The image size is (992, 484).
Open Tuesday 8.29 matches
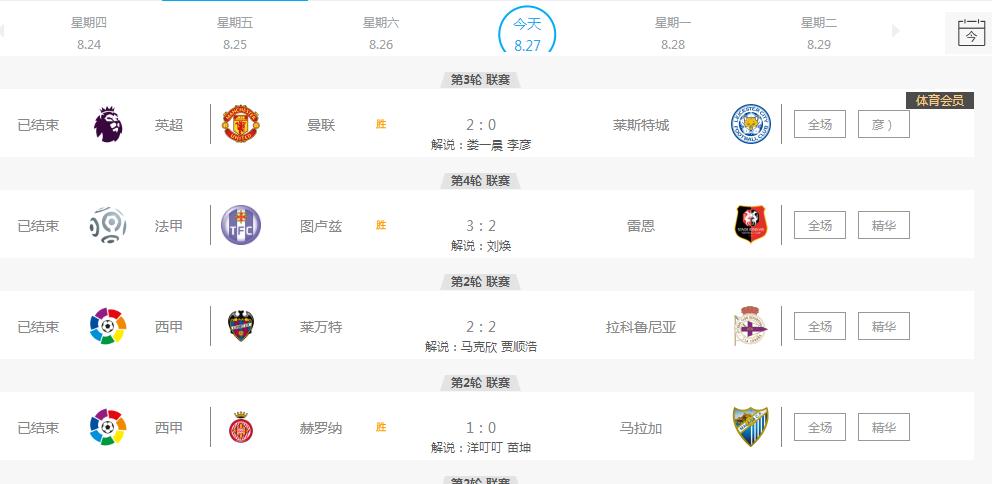click(x=819, y=32)
